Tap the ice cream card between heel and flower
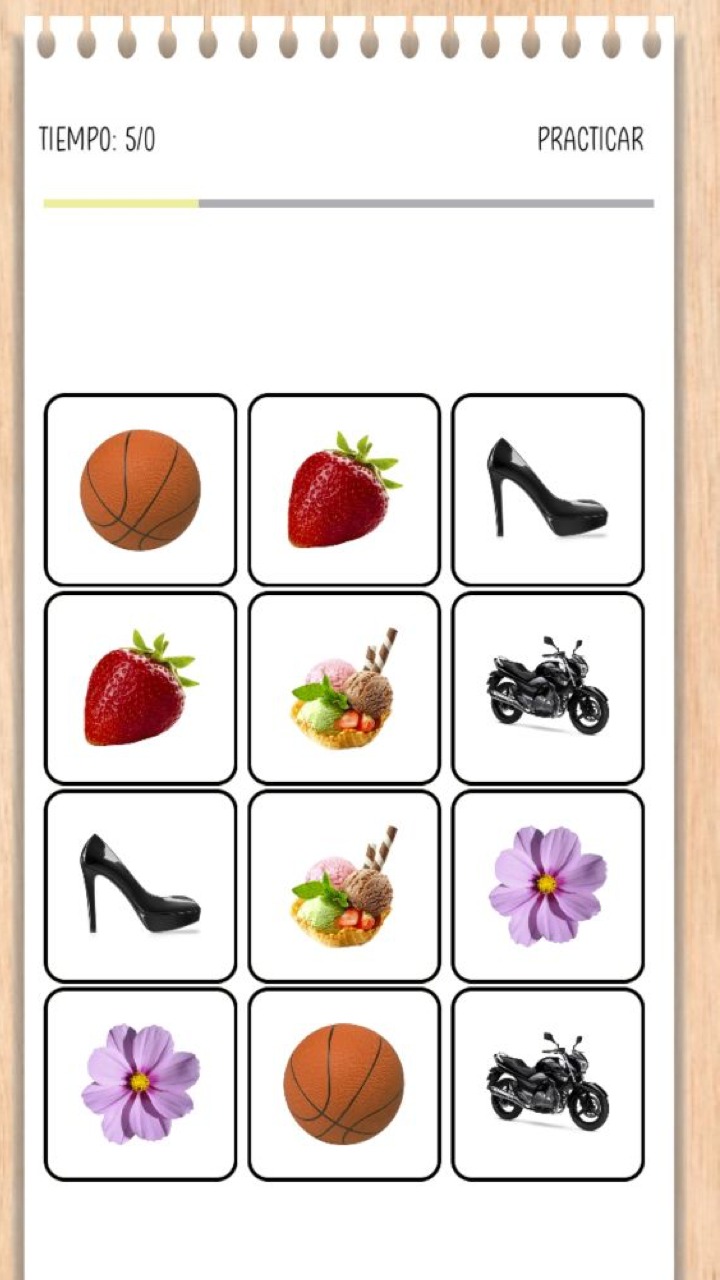Image resolution: width=720 pixels, height=1280 pixels. pyautogui.click(x=344, y=886)
